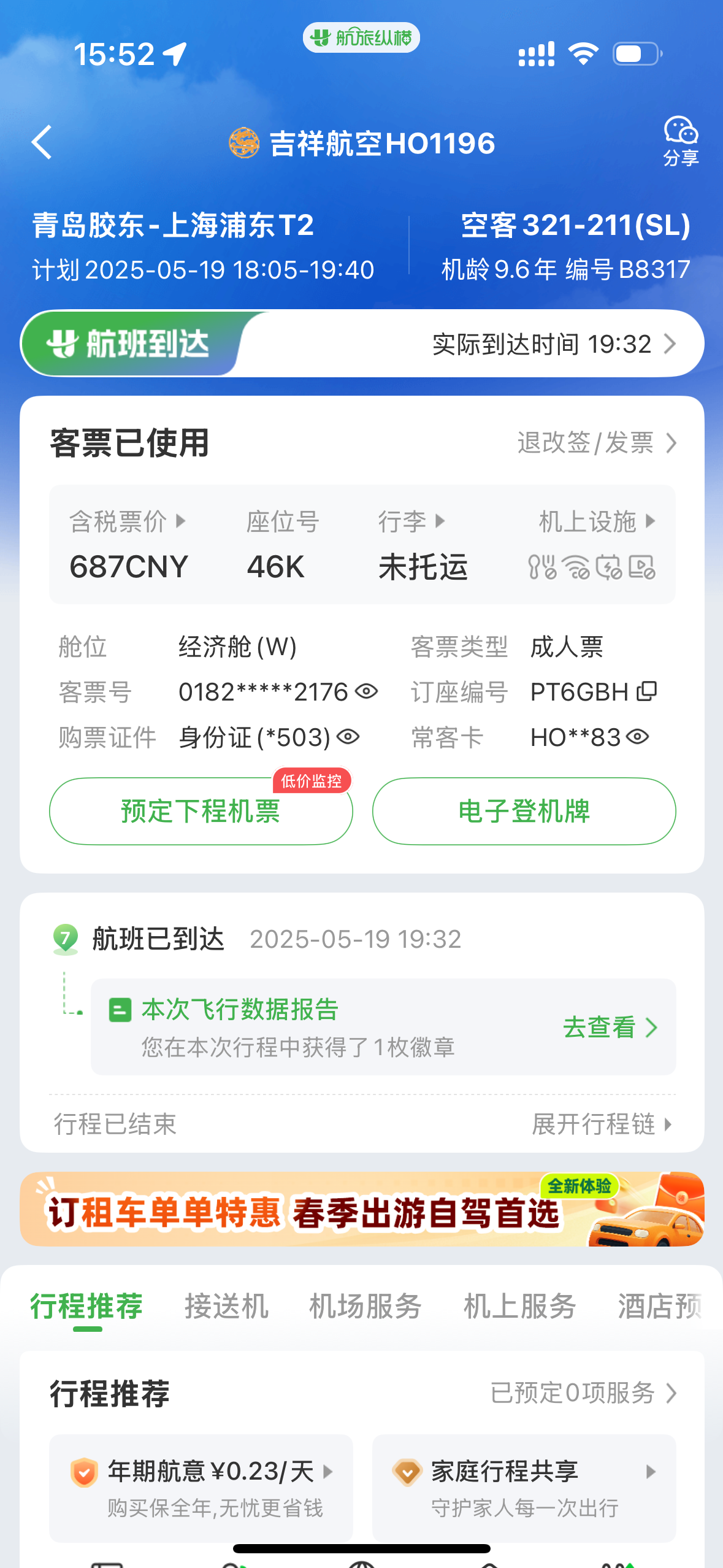Reveal the full ticket number 0182*****2176
Screen dimensions: 723x1568
click(x=367, y=692)
